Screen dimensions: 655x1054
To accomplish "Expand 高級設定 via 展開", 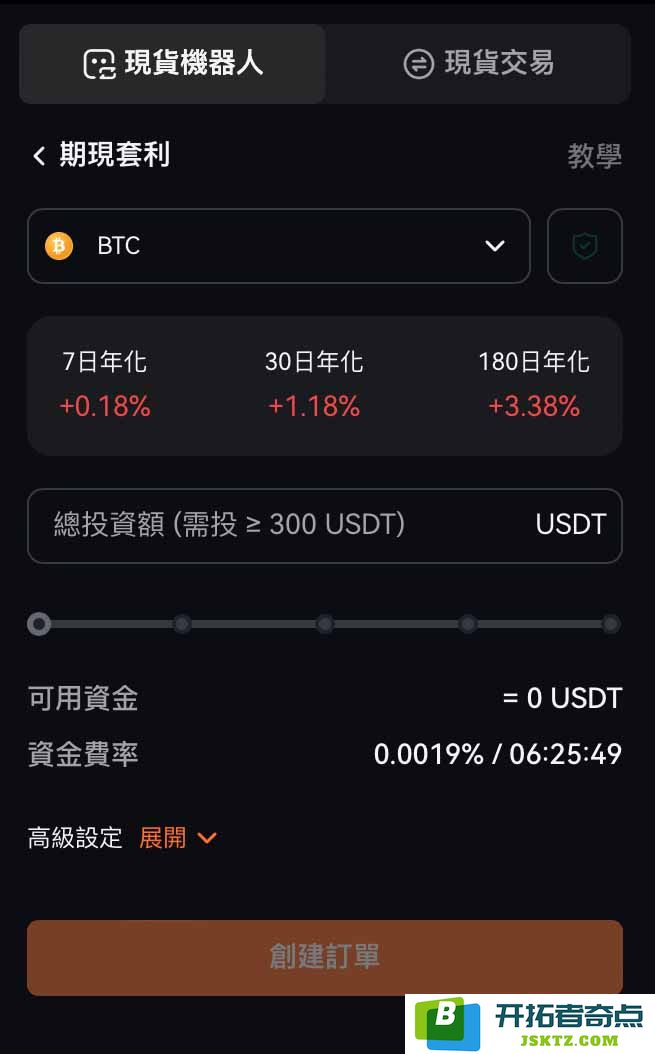I will pyautogui.click(x=178, y=838).
